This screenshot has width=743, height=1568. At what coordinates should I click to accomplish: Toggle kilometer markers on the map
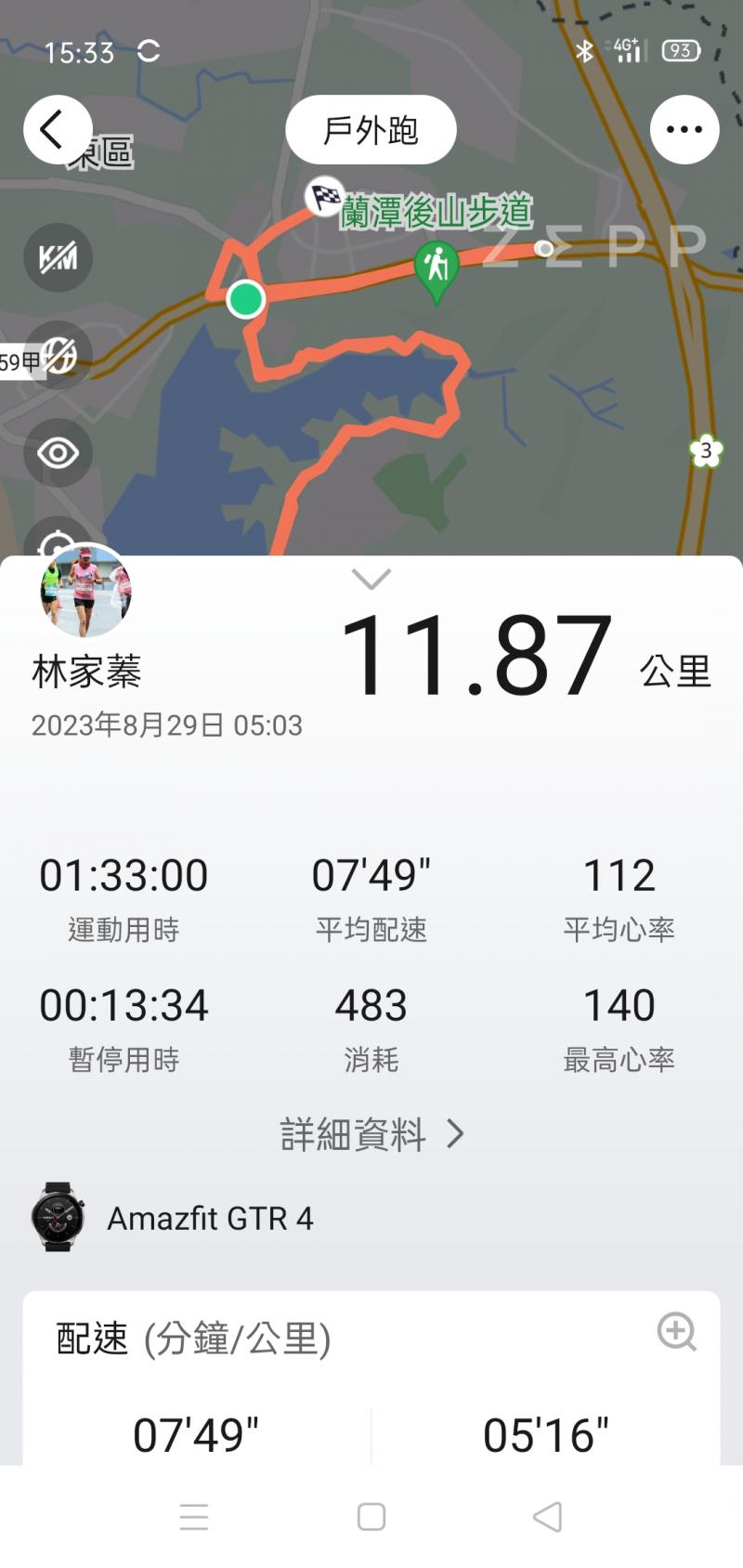click(58, 257)
